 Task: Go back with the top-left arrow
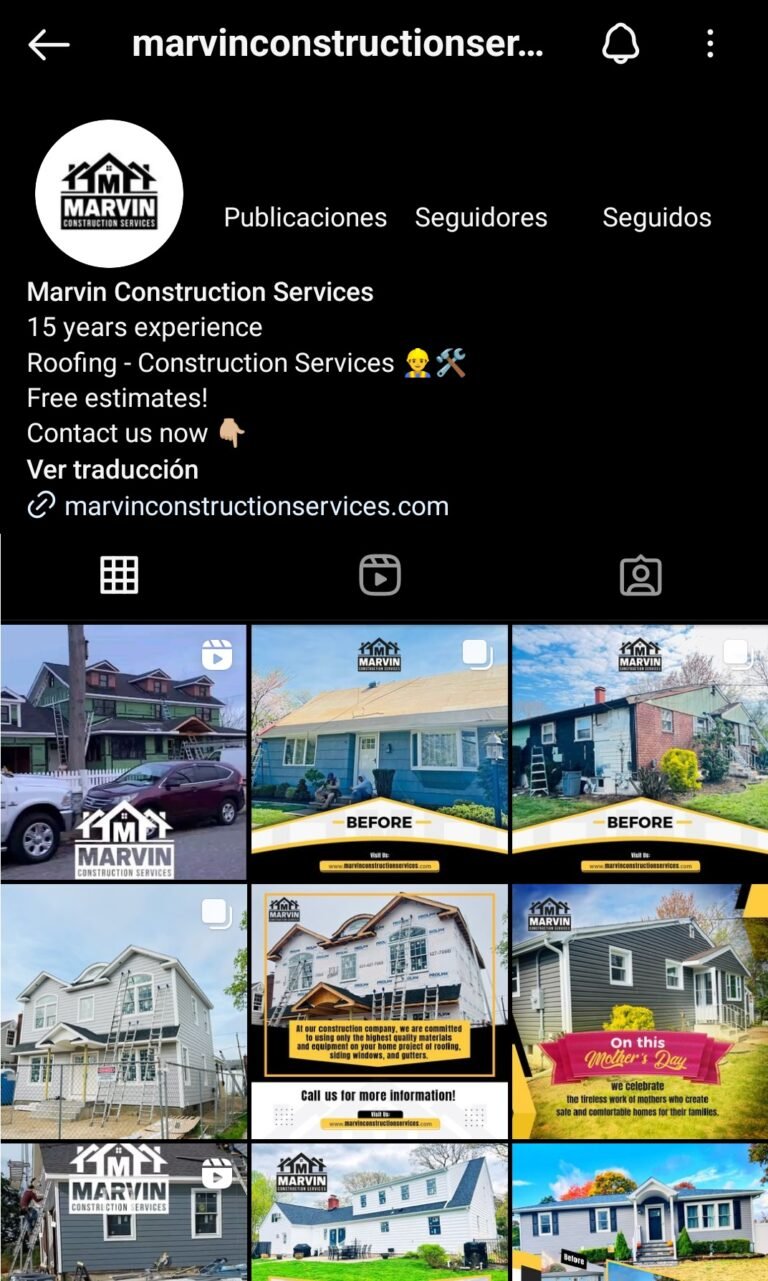coord(48,44)
